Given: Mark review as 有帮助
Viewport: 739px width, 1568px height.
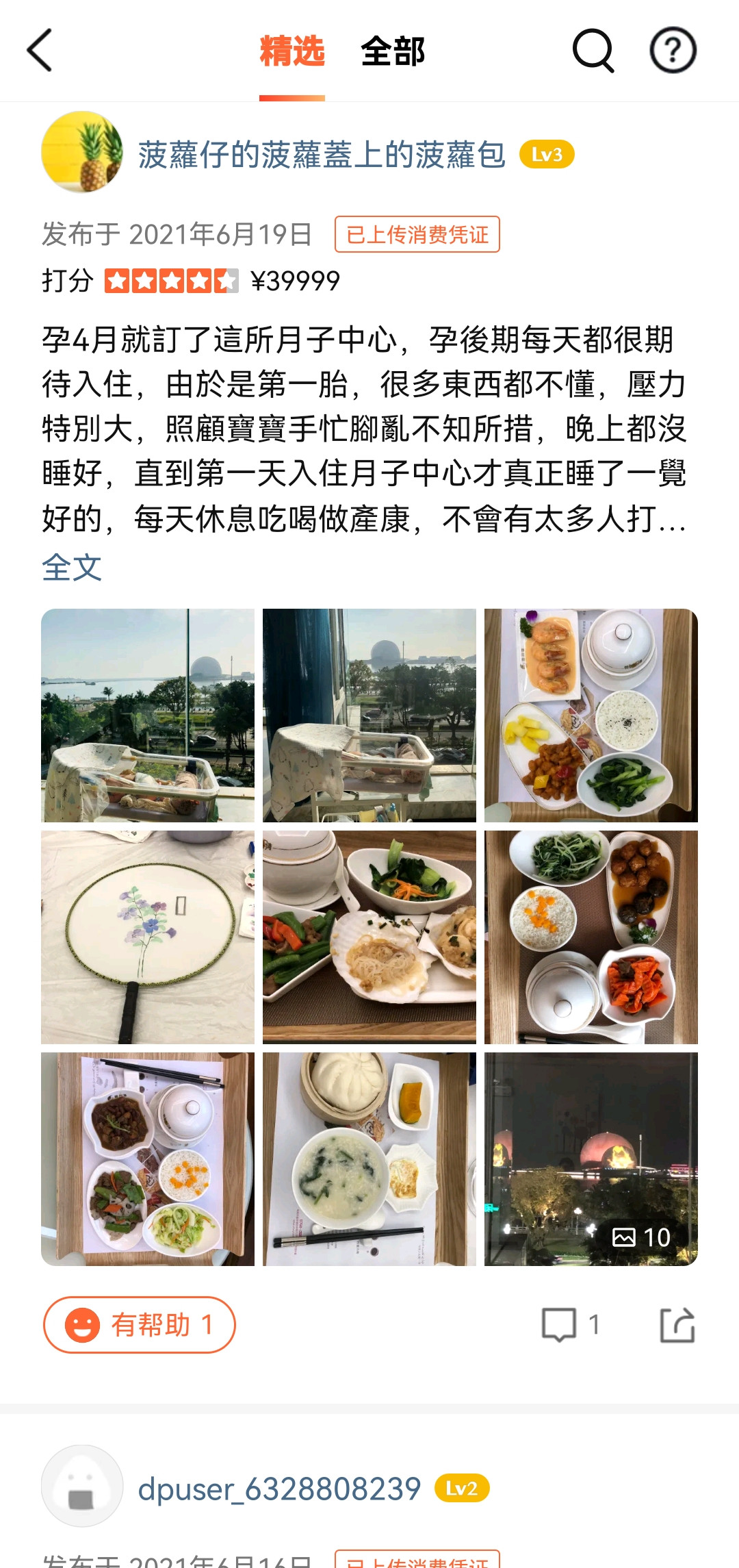Looking at the screenshot, I should click(140, 1325).
